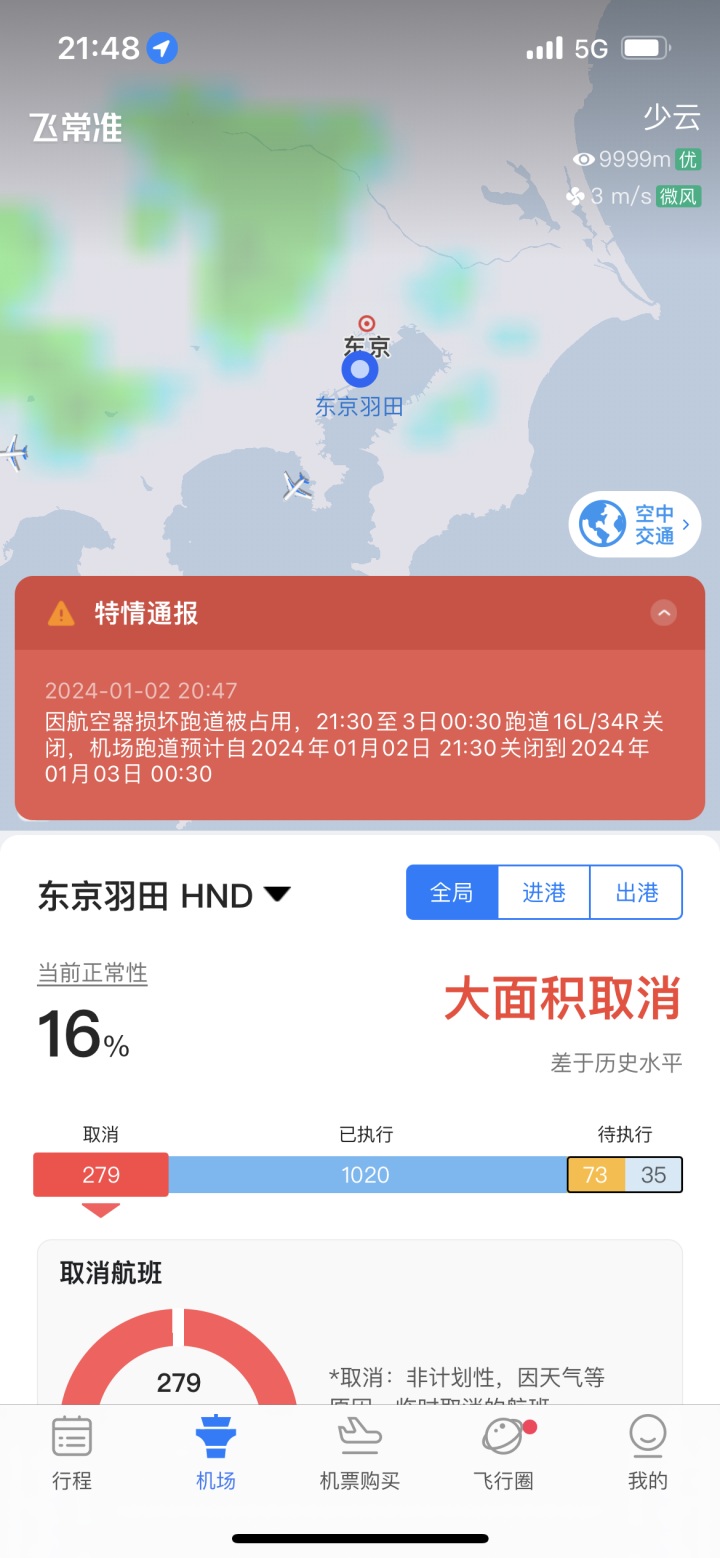The width and height of the screenshot is (720, 1558).
Task: Open the 当前正常性 explanation link
Action: coord(92,973)
